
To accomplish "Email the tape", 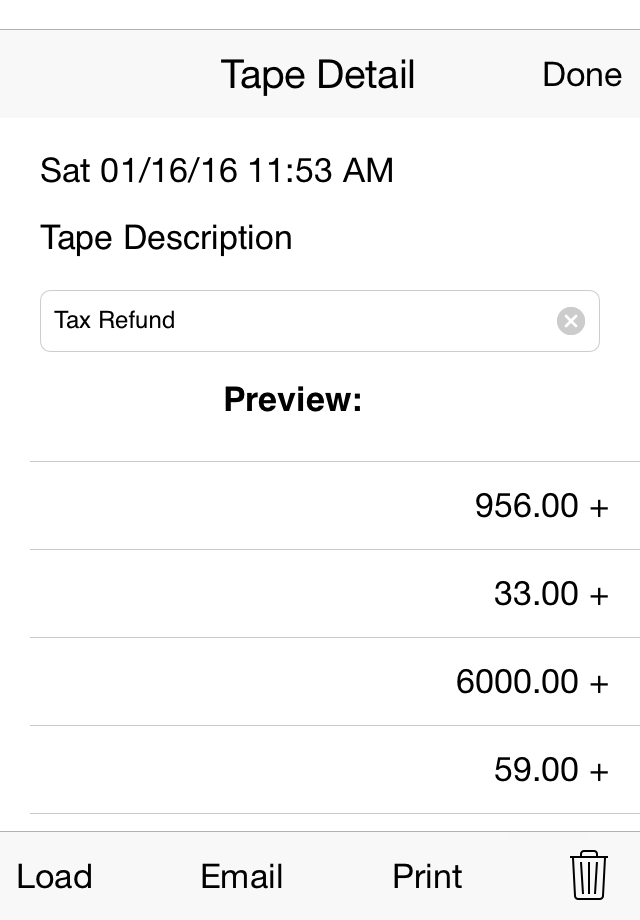I will coord(242,876).
